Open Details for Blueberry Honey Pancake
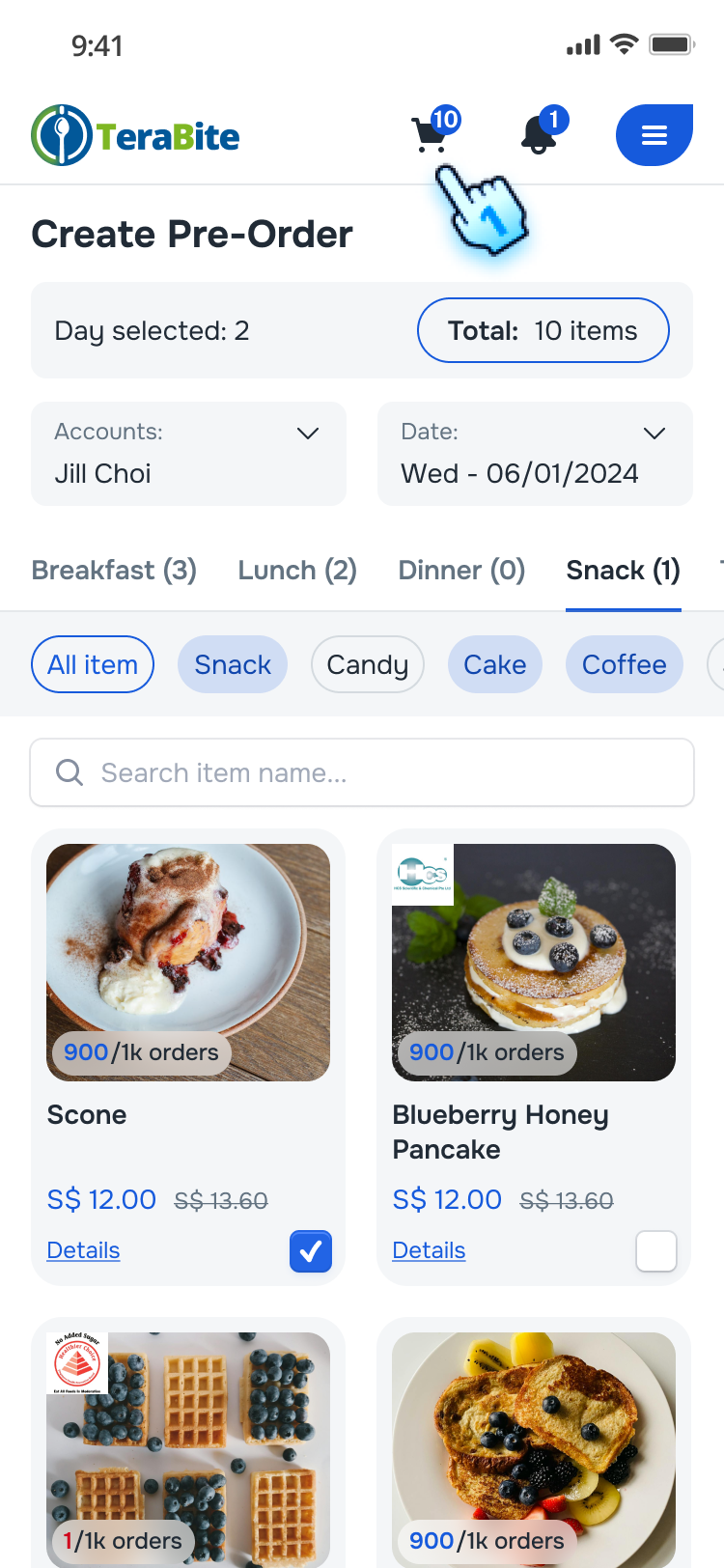The image size is (724, 1568). [x=429, y=1250]
